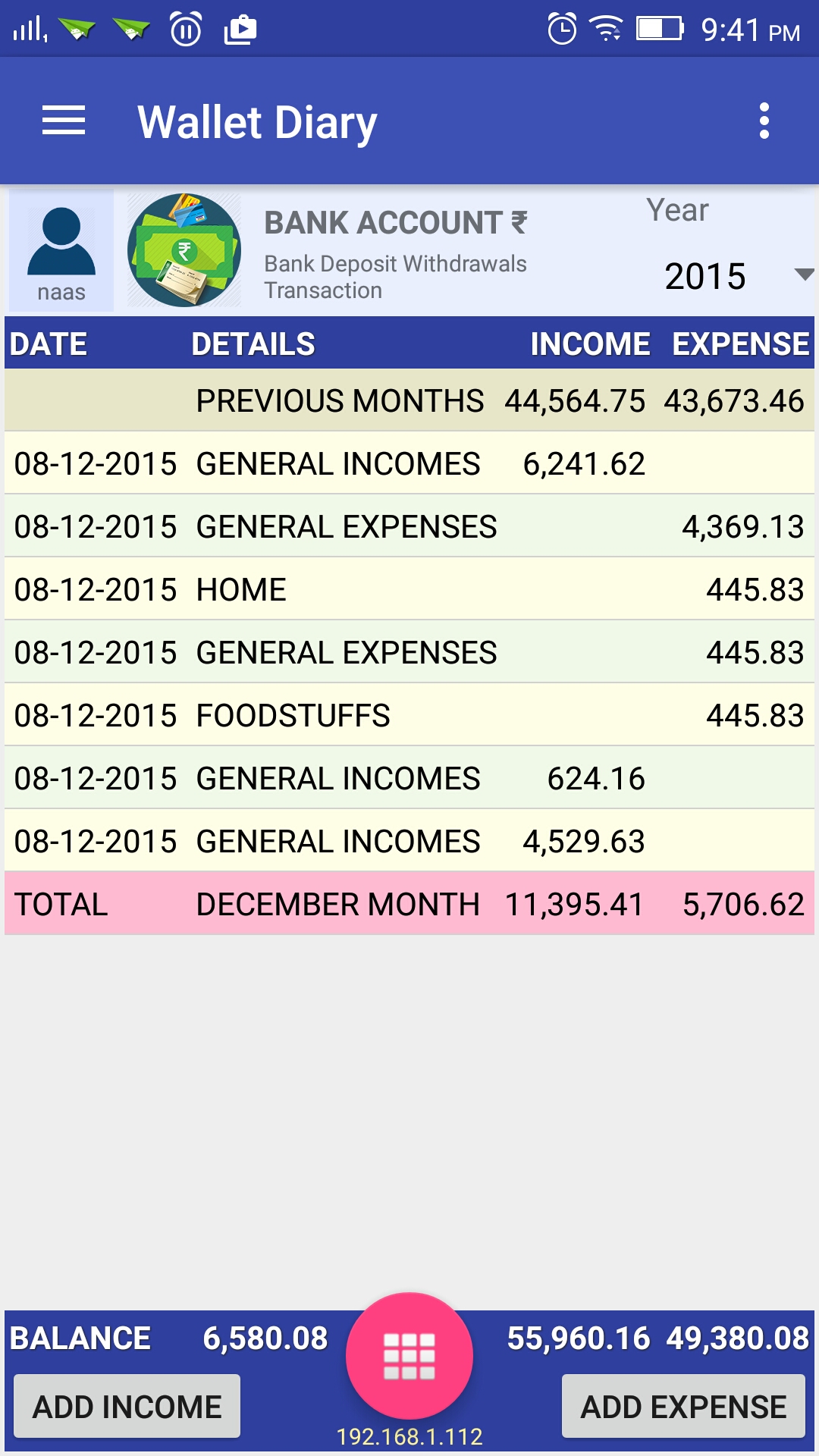Add a new expense
This screenshot has width=819, height=1456.
point(683,1407)
